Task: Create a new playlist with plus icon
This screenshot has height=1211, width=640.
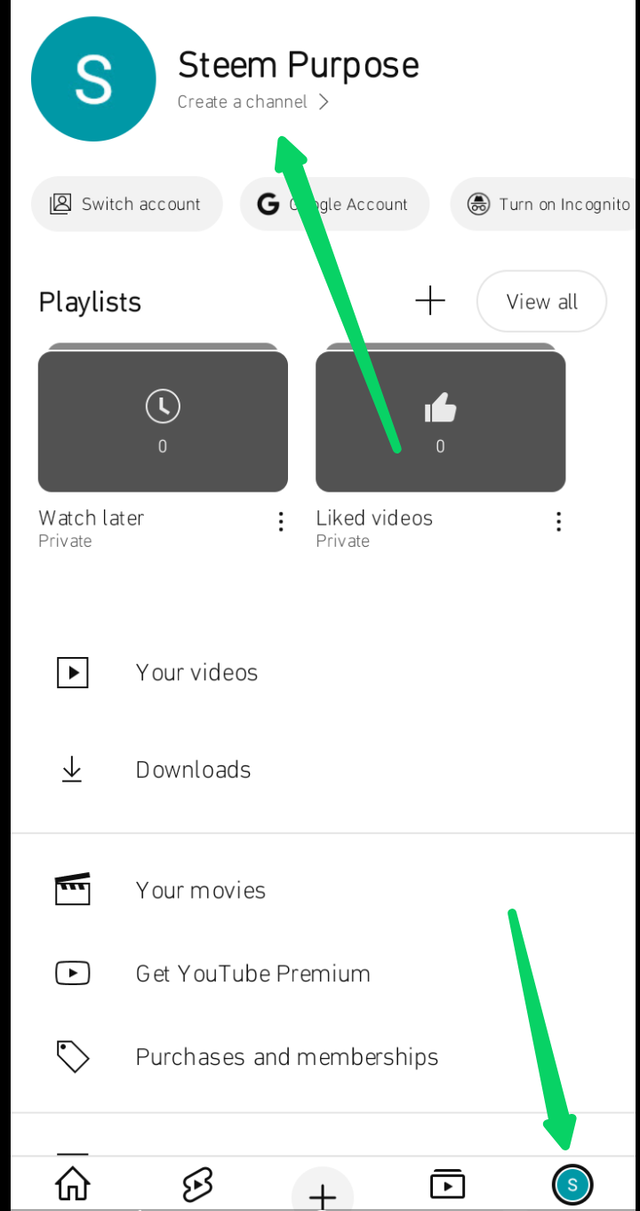Action: coord(430,300)
